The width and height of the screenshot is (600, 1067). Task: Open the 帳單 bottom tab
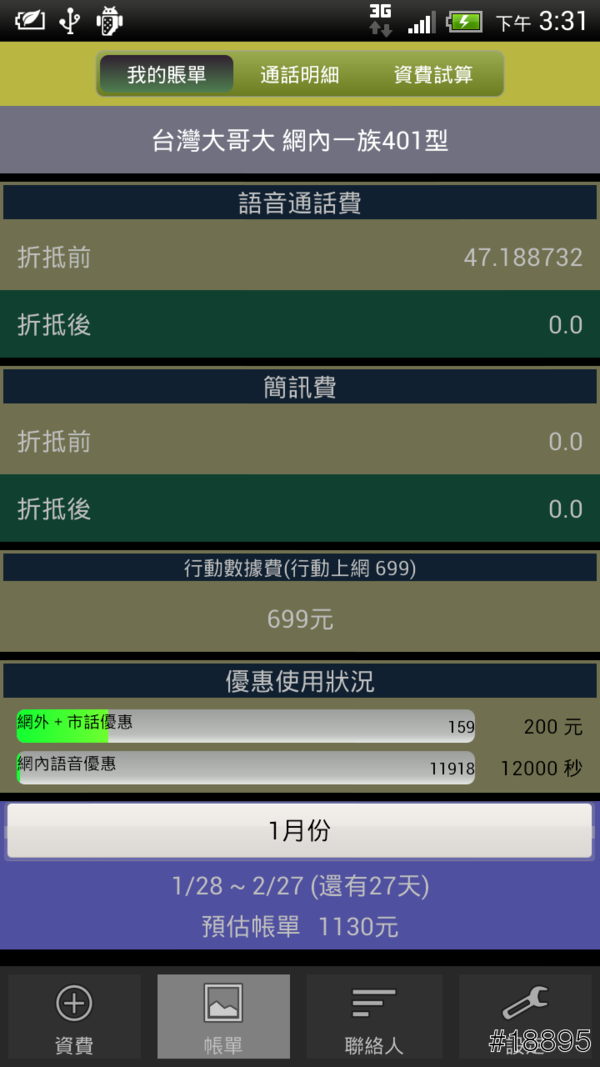coord(223,1017)
